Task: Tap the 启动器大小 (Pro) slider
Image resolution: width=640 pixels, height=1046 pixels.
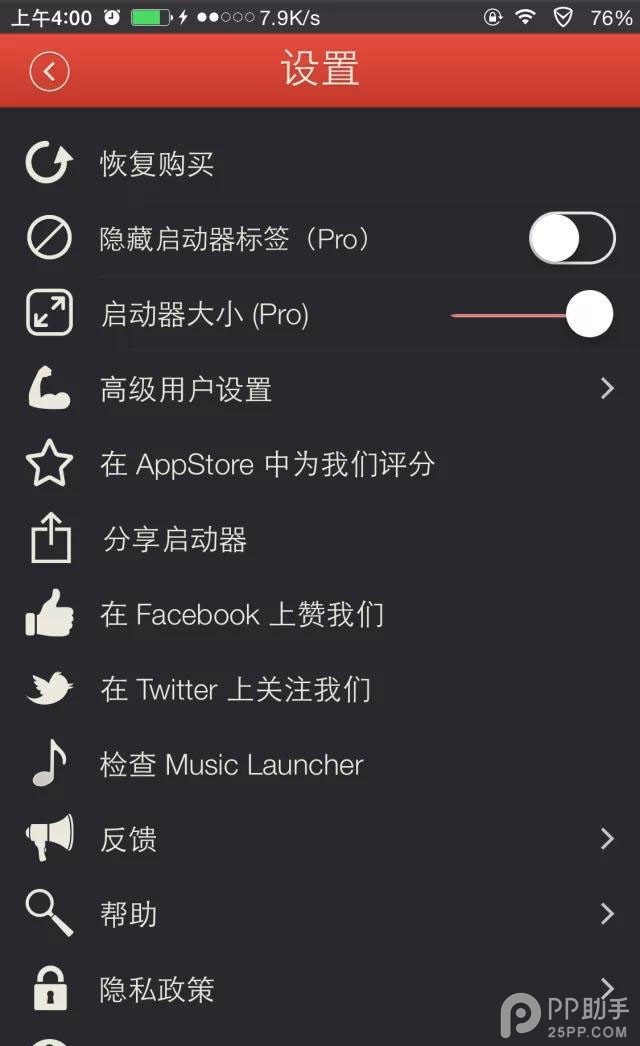Action: [588, 314]
